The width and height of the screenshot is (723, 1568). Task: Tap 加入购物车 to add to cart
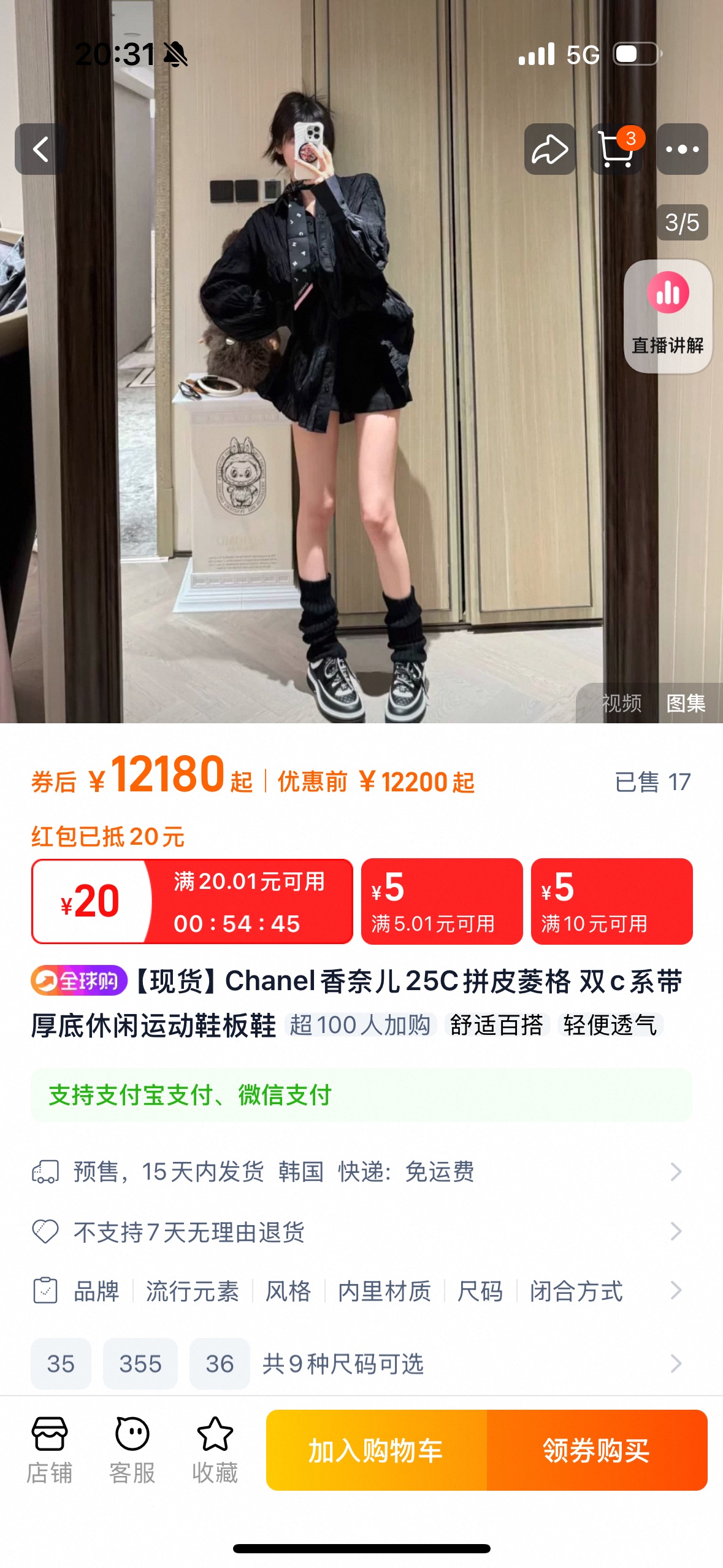pyautogui.click(x=376, y=1450)
